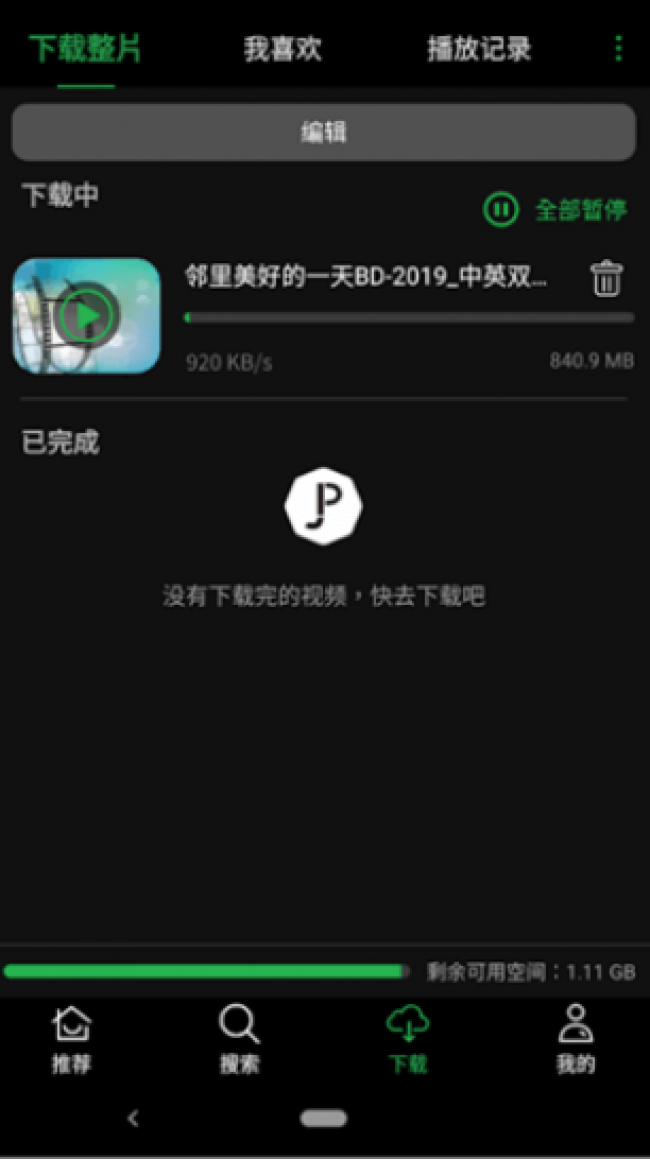Go to the 推荐 home tab

coord(72,1039)
